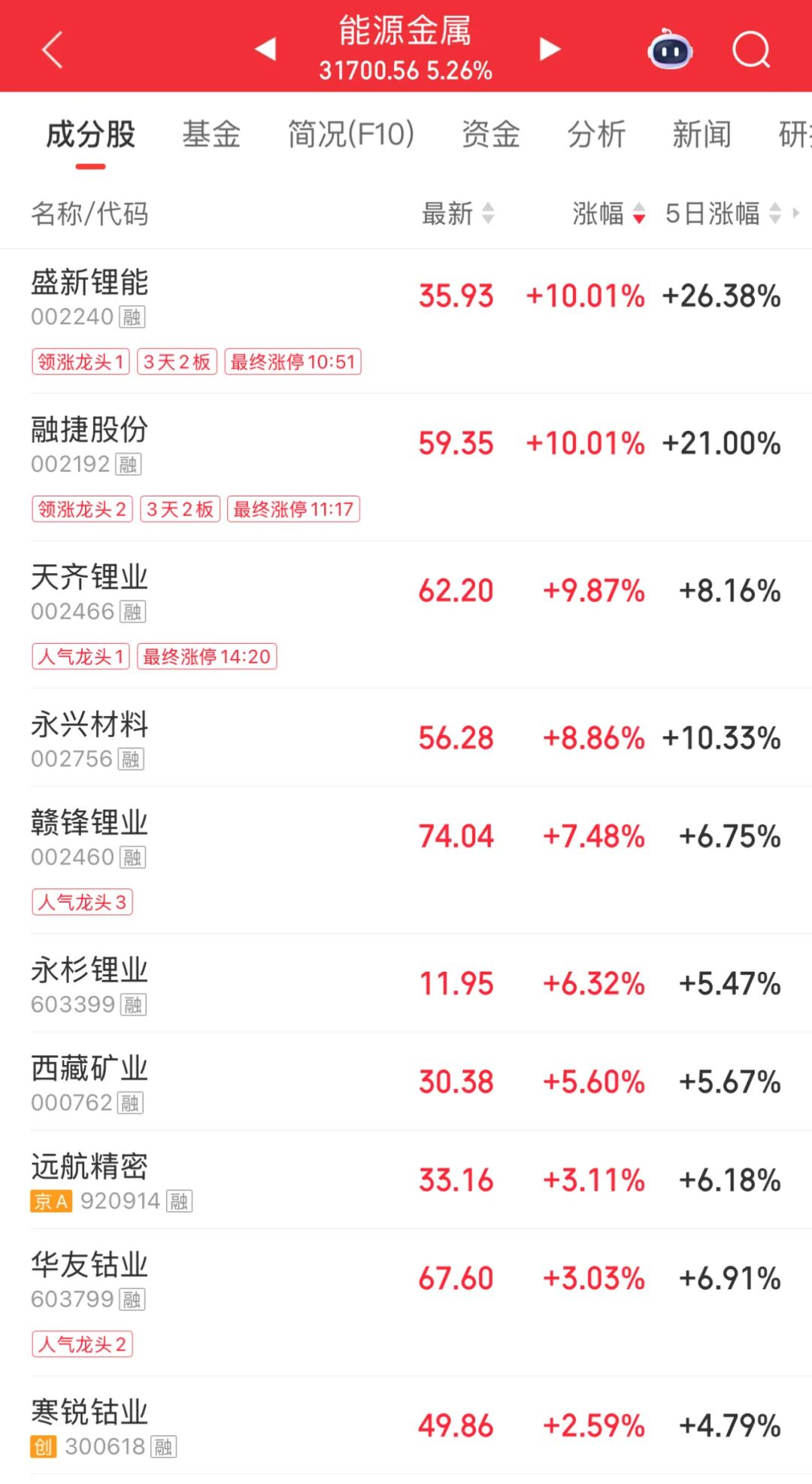Open the 简况(F10) tab

pos(351,135)
